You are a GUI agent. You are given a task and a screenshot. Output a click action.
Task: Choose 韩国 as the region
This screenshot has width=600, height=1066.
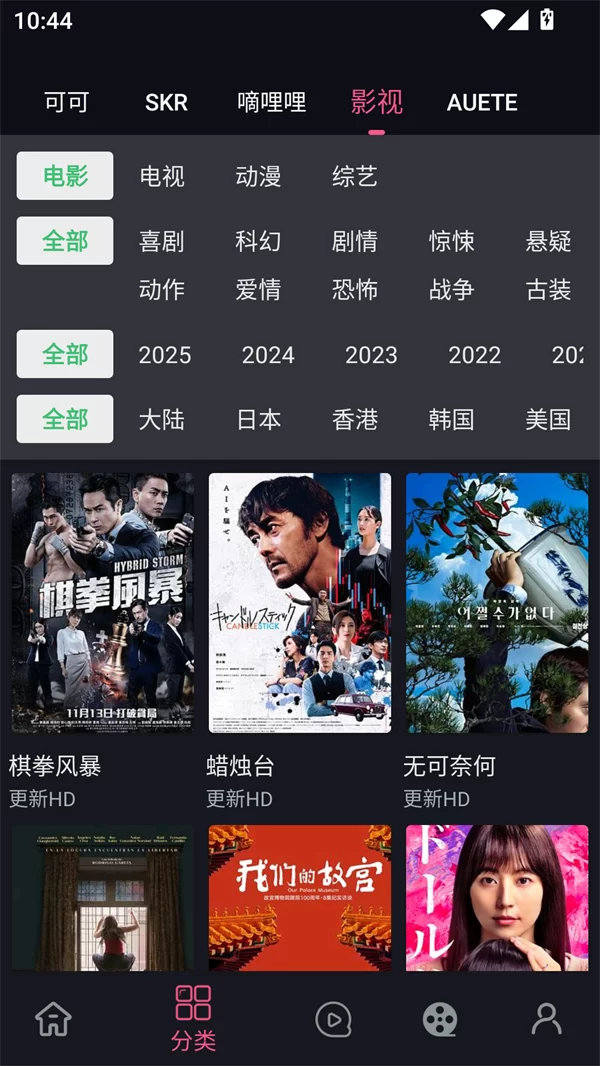[x=451, y=420]
